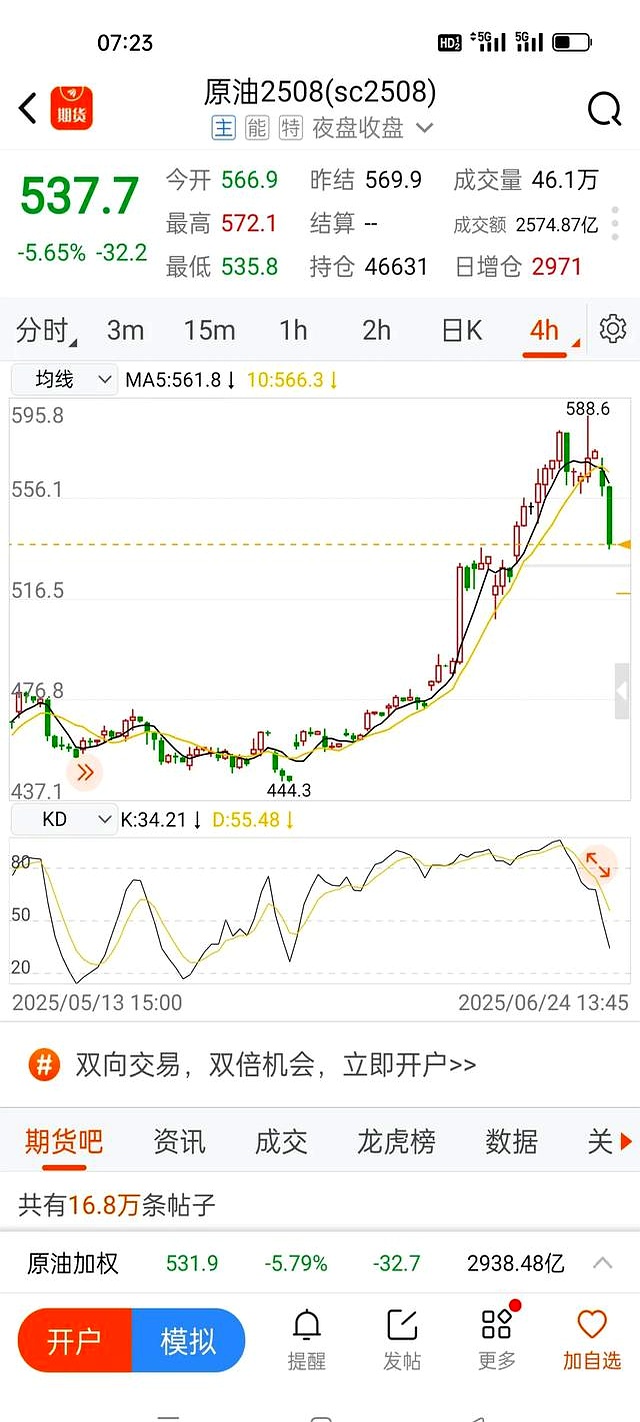Tap the 模拟 trading button
Screen dimensions: 640x1422
click(188, 1340)
